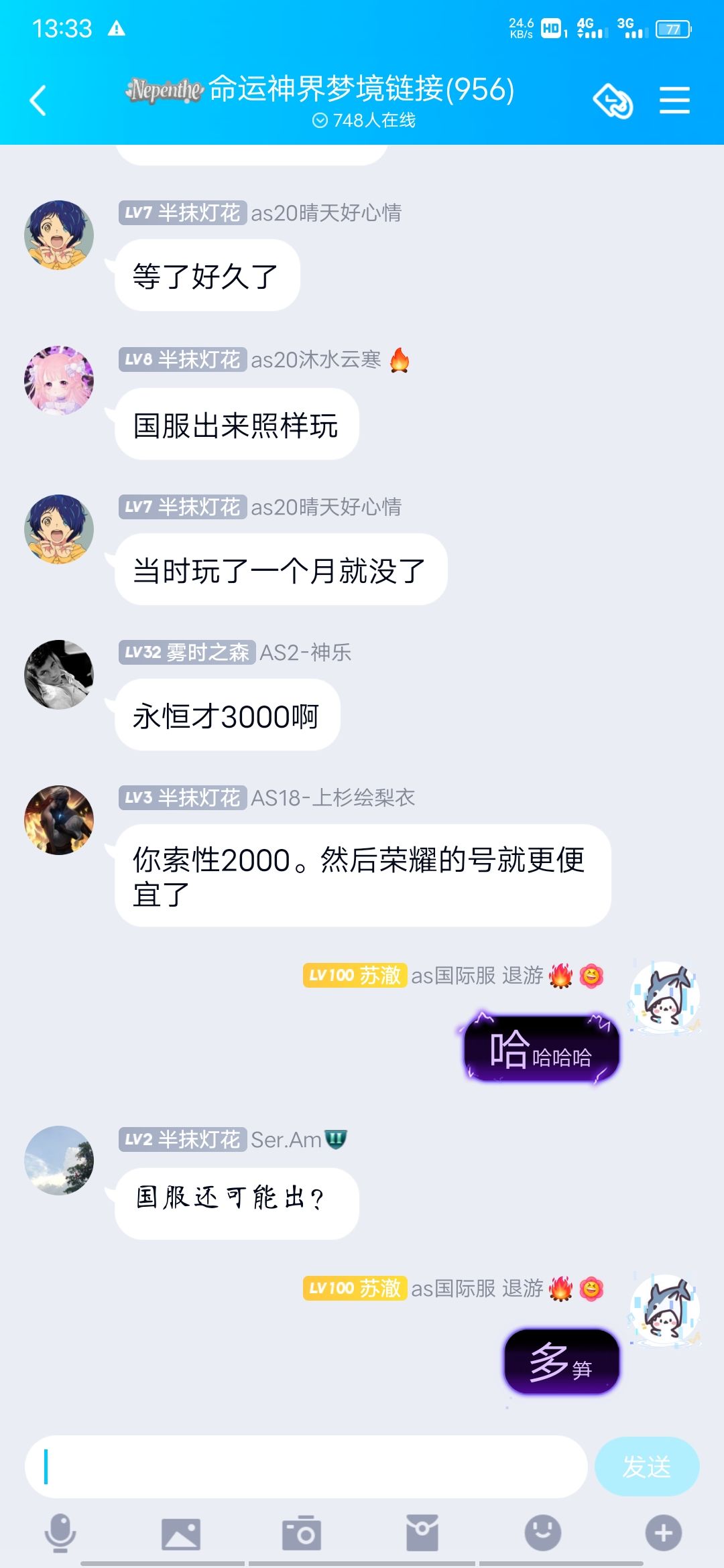Open the link icon in header
Image resolution: width=724 pixels, height=1568 pixels.
pyautogui.click(x=613, y=101)
